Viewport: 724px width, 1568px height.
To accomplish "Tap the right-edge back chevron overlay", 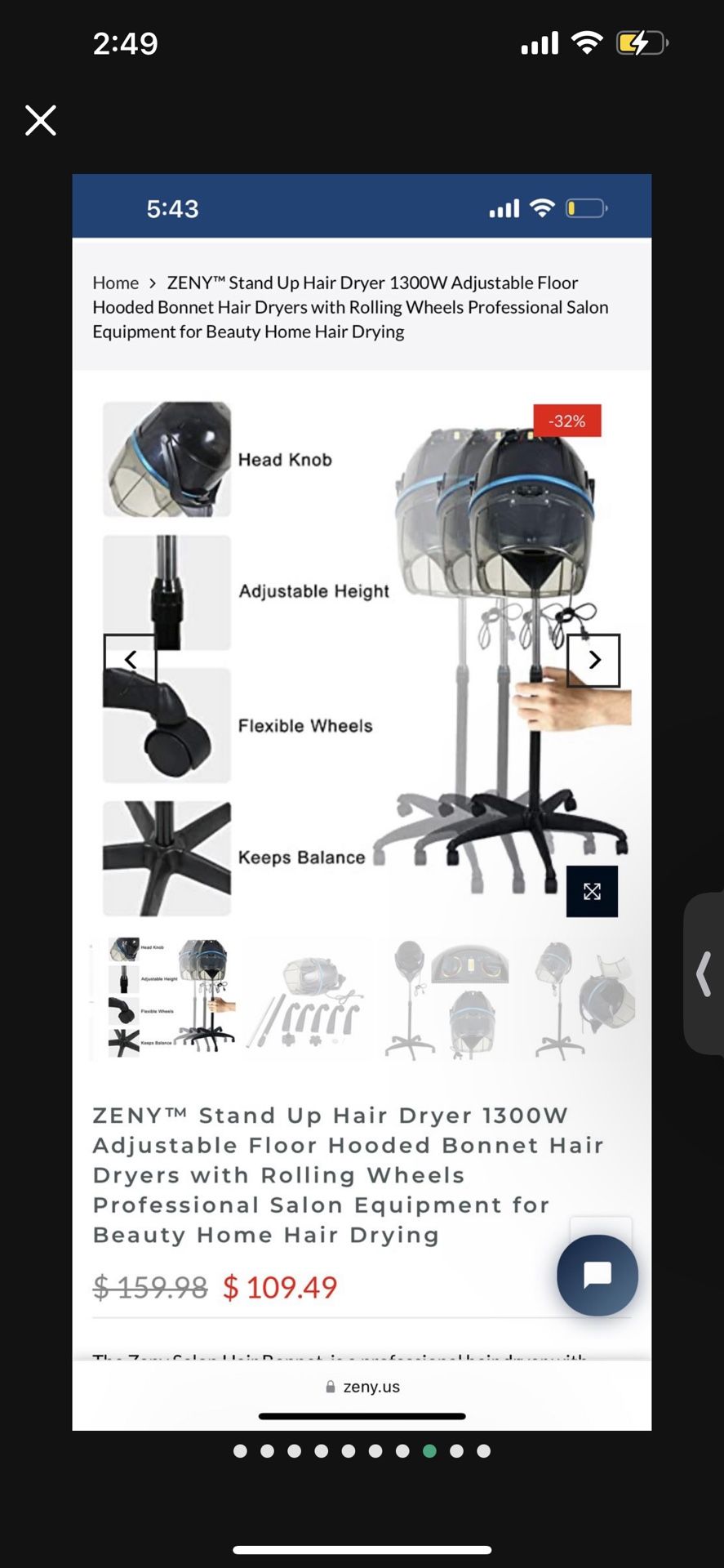I will click(x=702, y=973).
